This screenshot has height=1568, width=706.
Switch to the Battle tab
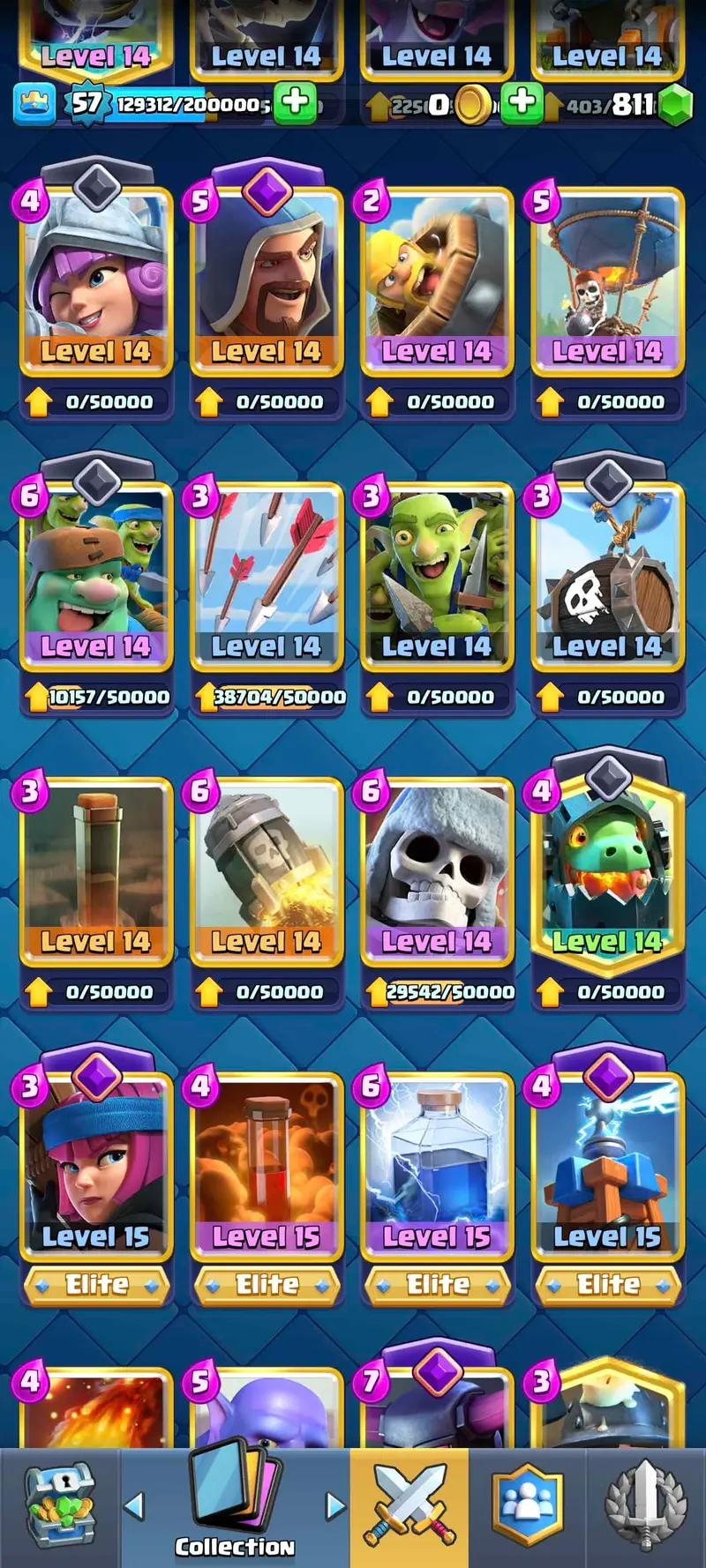[x=409, y=1506]
